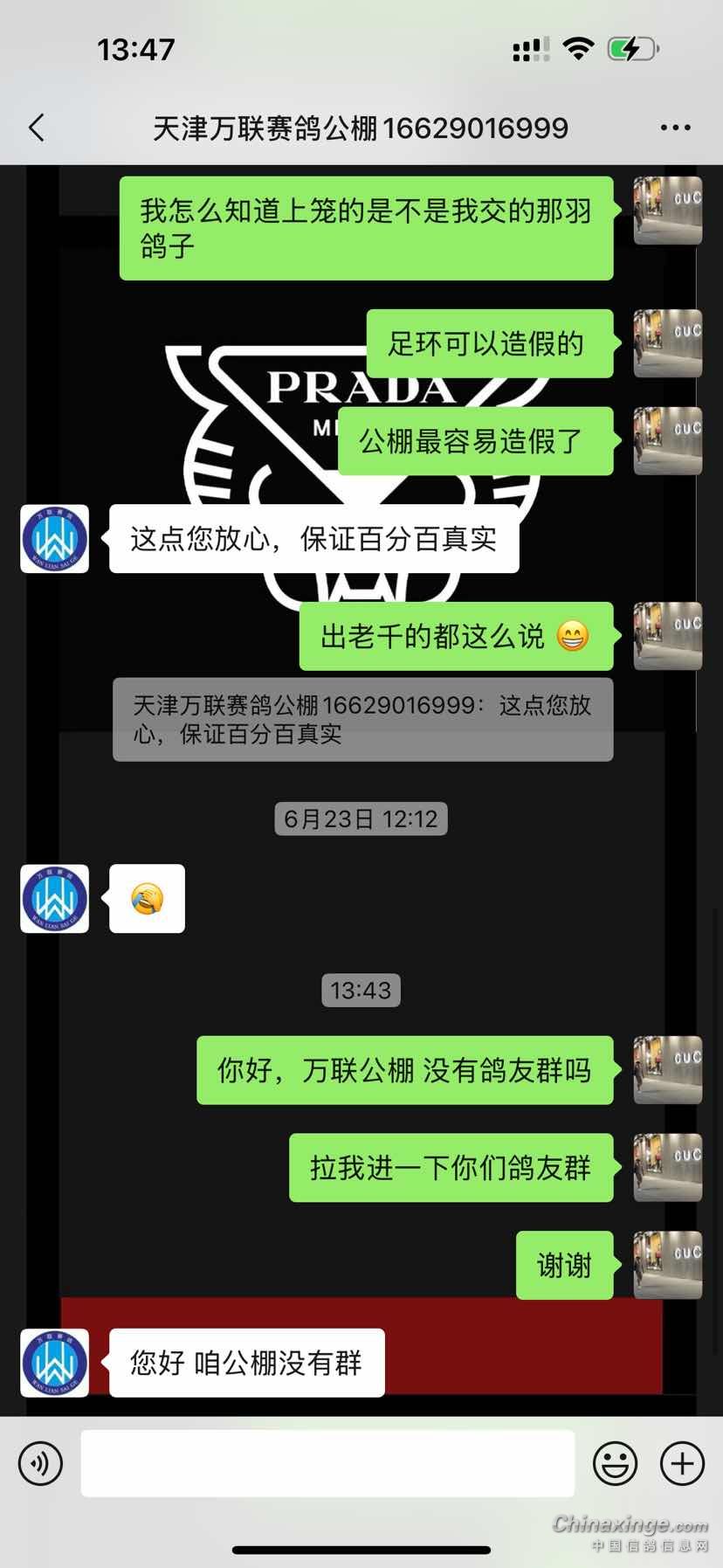The width and height of the screenshot is (723, 1568).
Task: Open the plus attachment menu
Action: (682, 1463)
